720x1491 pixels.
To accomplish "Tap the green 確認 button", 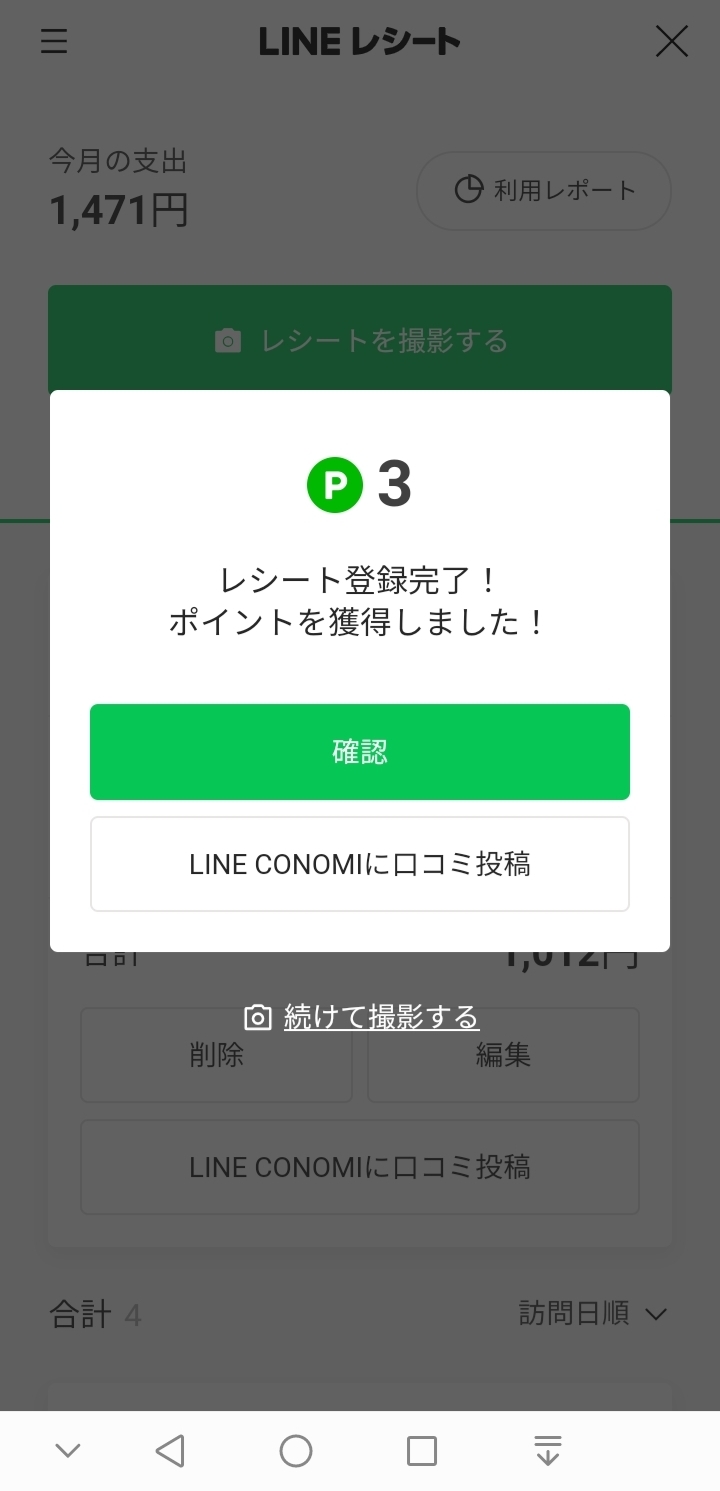I will click(360, 752).
